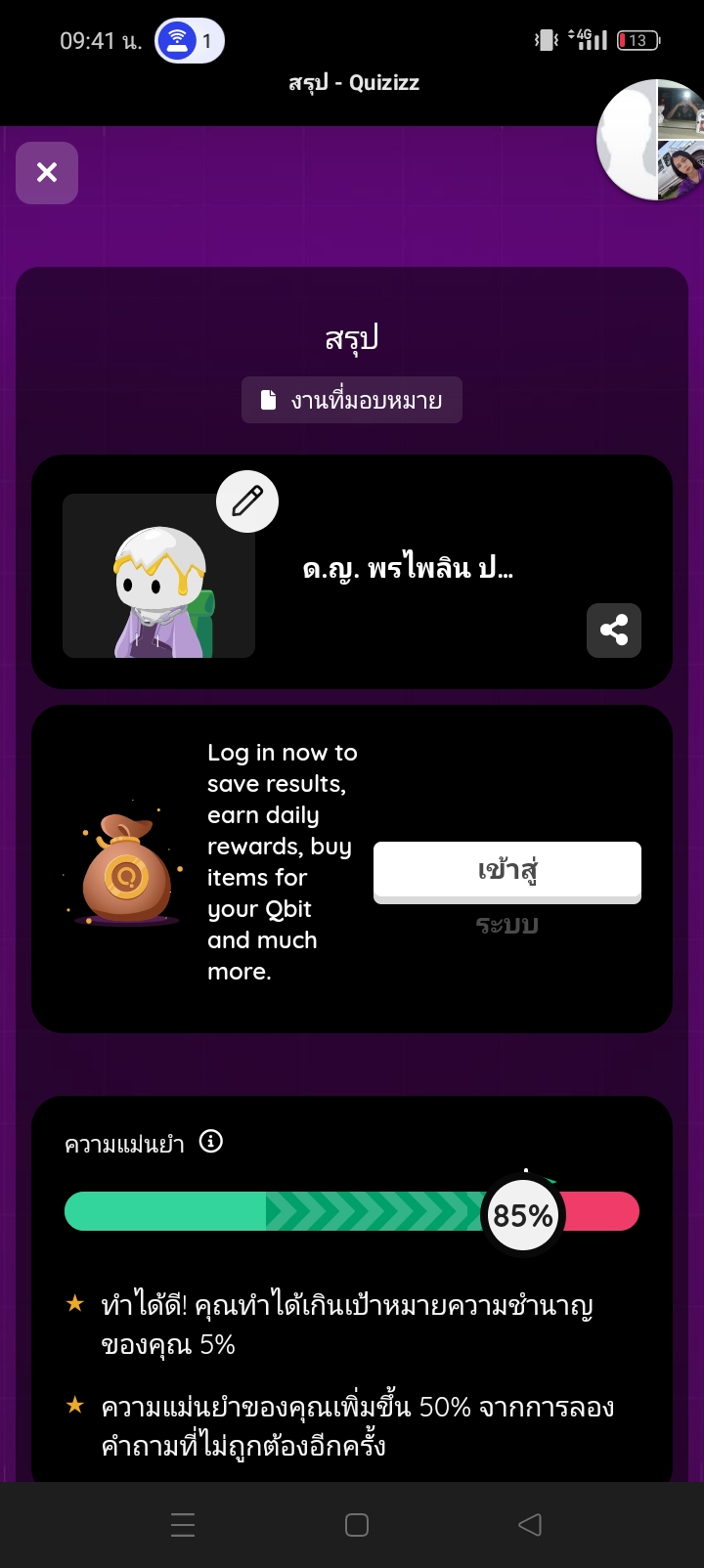704x1568 pixels.
Task: Share the quiz result
Action: pyautogui.click(x=613, y=630)
